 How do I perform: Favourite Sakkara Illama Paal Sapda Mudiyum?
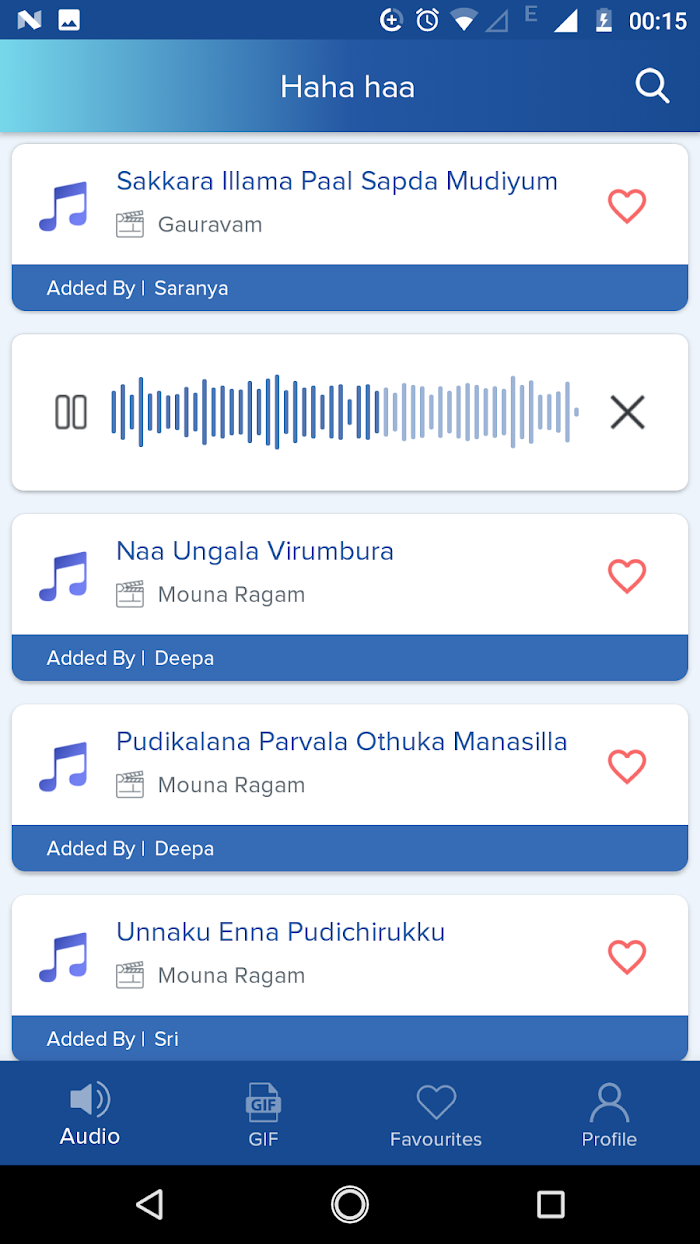(627, 206)
